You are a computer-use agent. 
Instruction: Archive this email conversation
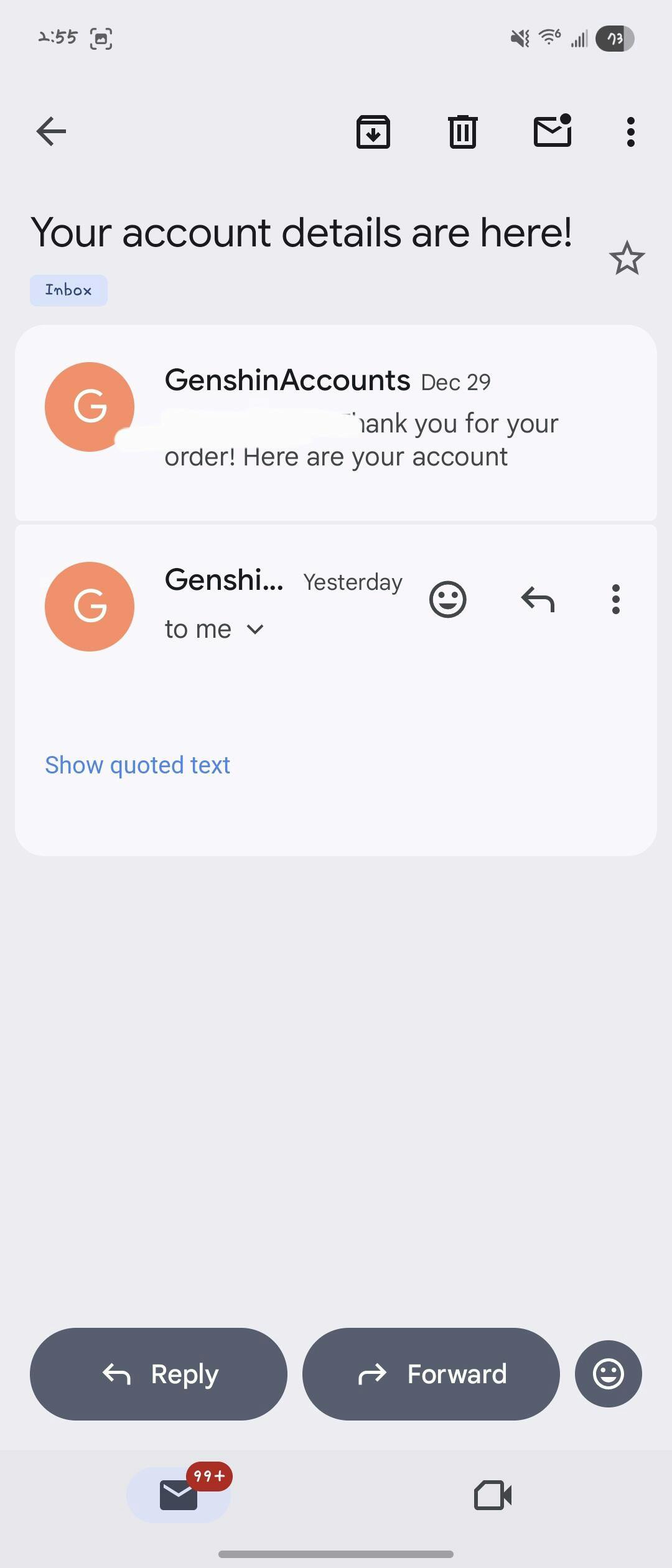[x=373, y=131]
